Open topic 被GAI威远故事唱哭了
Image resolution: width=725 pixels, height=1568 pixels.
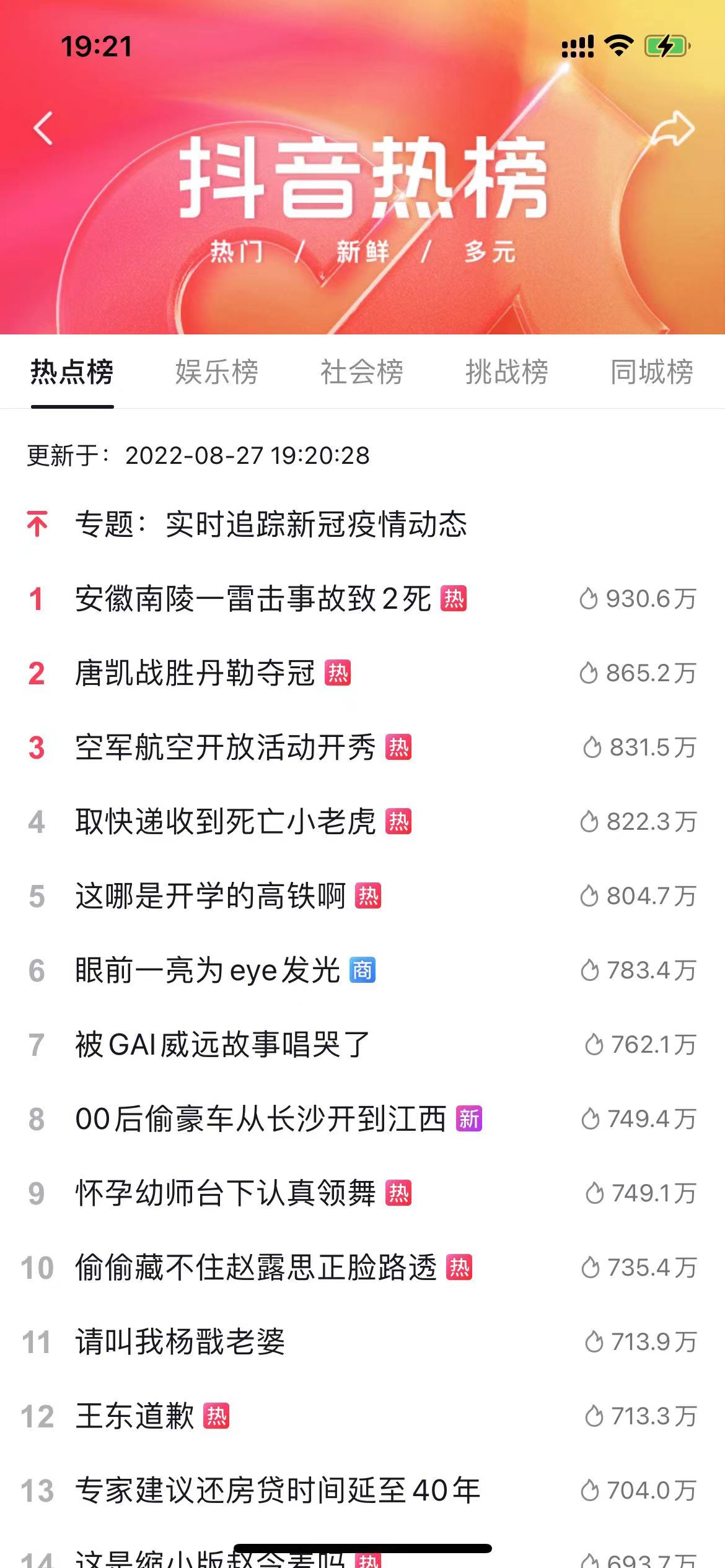coord(222,1045)
